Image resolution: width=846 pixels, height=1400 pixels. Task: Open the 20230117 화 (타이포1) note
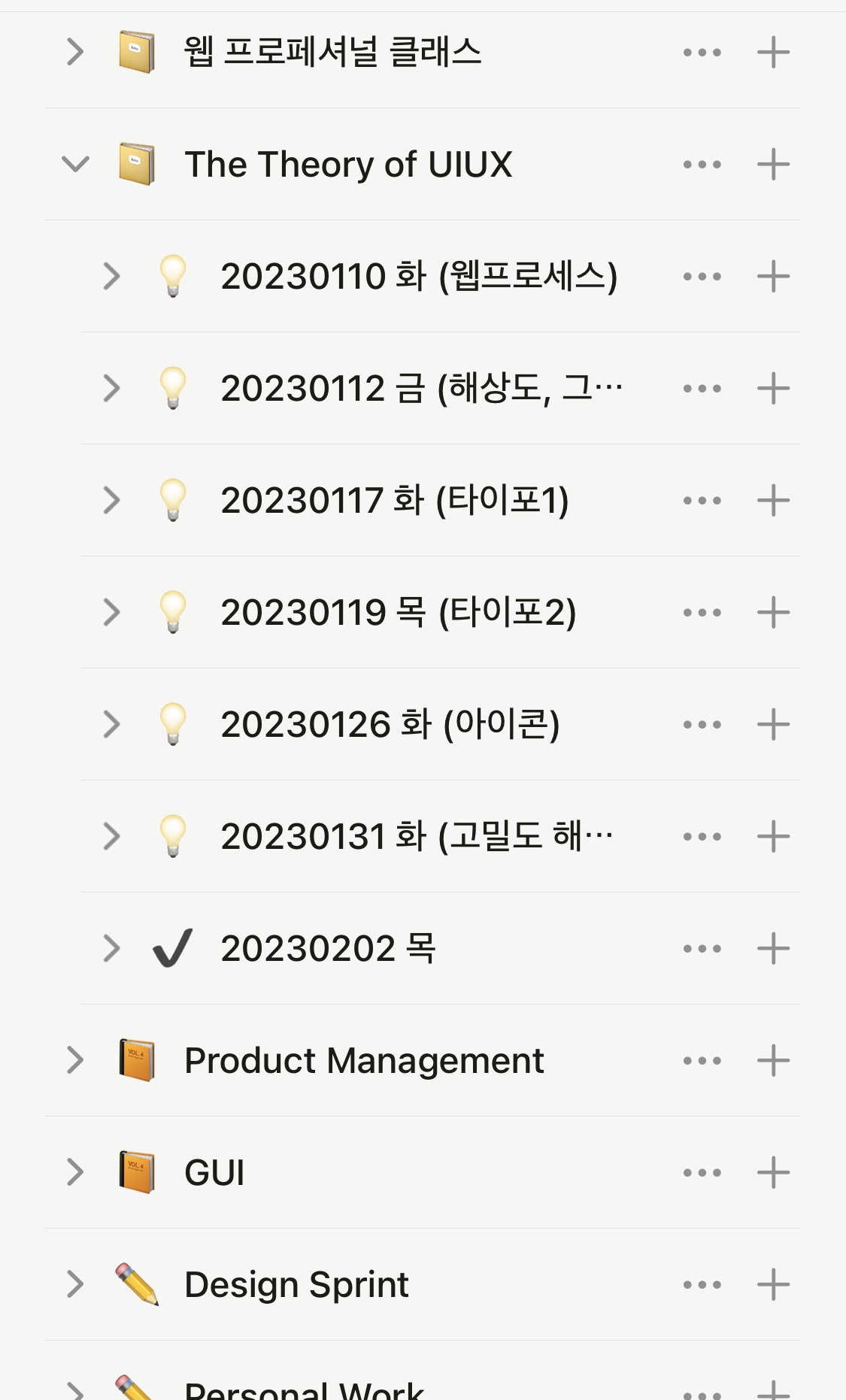pos(395,500)
